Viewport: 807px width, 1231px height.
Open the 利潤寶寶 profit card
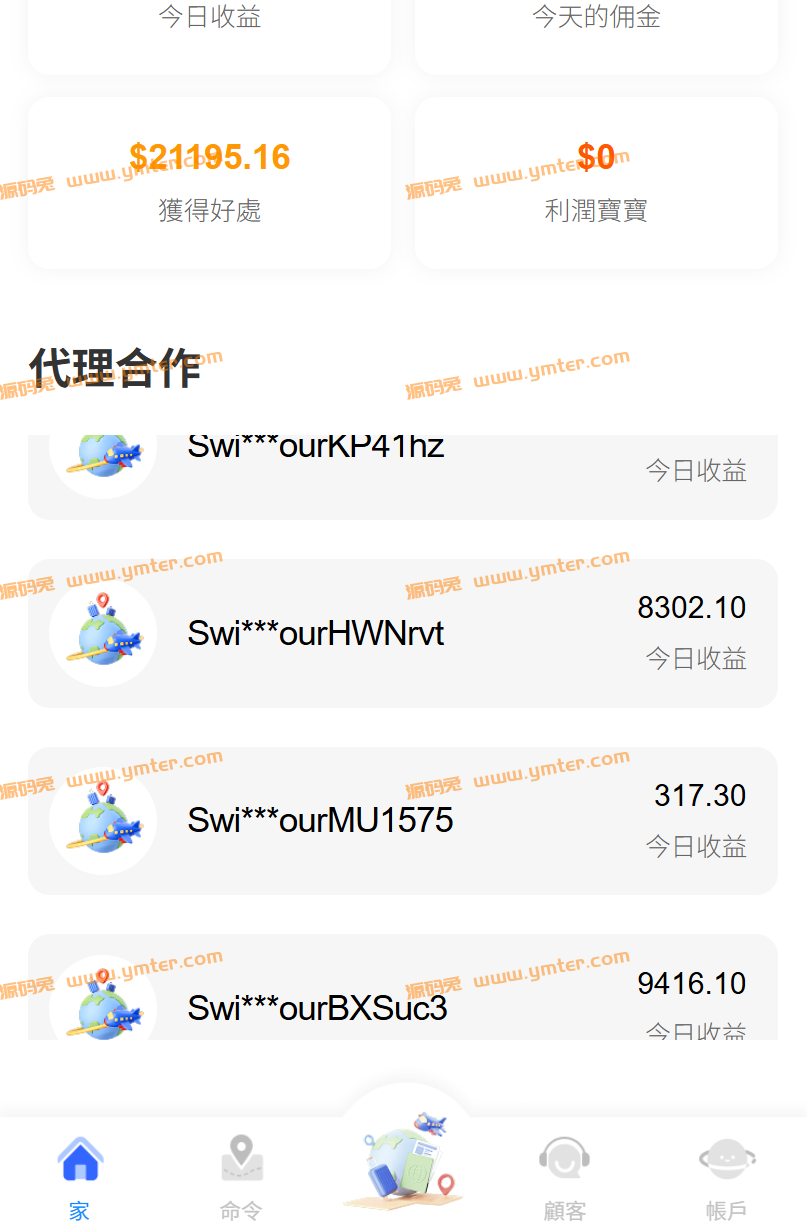pos(596,182)
